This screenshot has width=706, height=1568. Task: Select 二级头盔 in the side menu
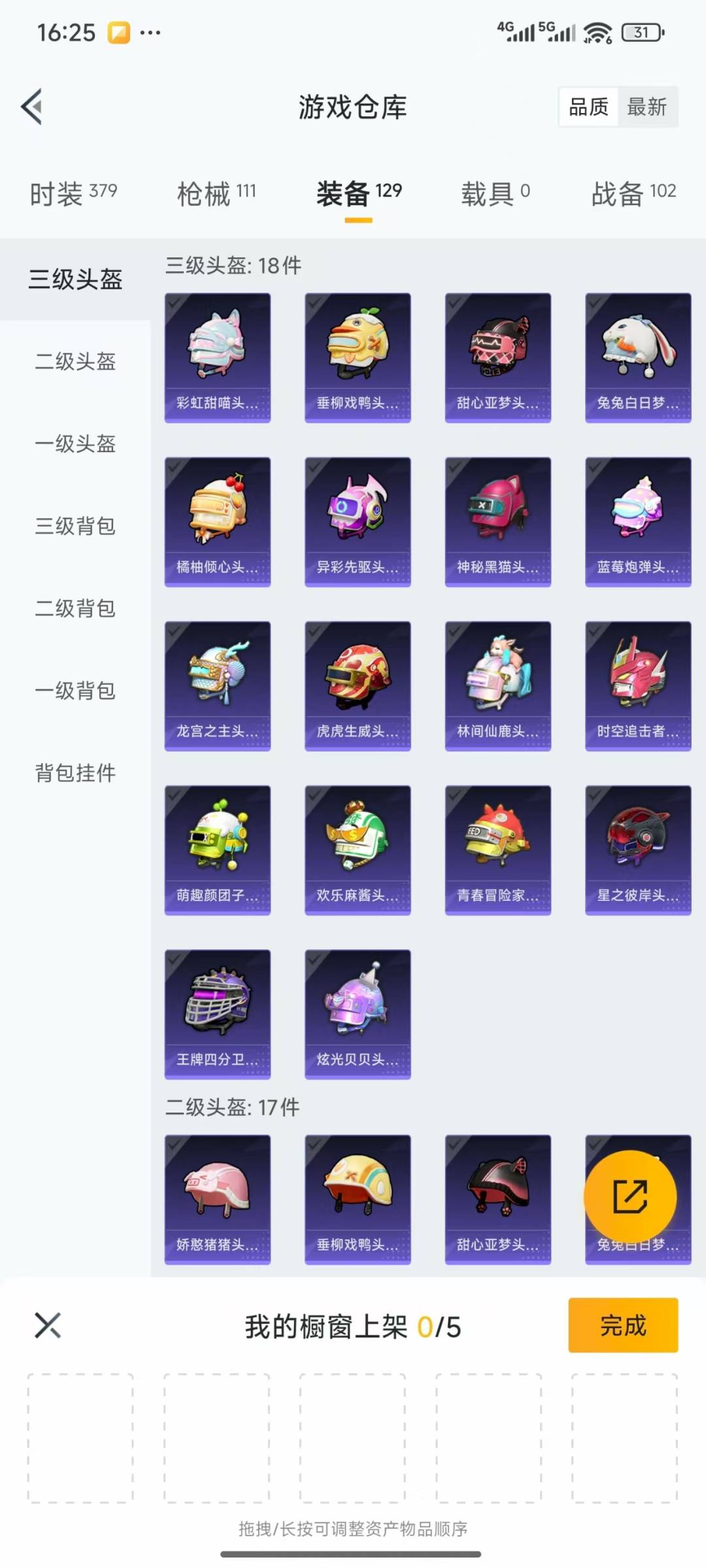75,361
